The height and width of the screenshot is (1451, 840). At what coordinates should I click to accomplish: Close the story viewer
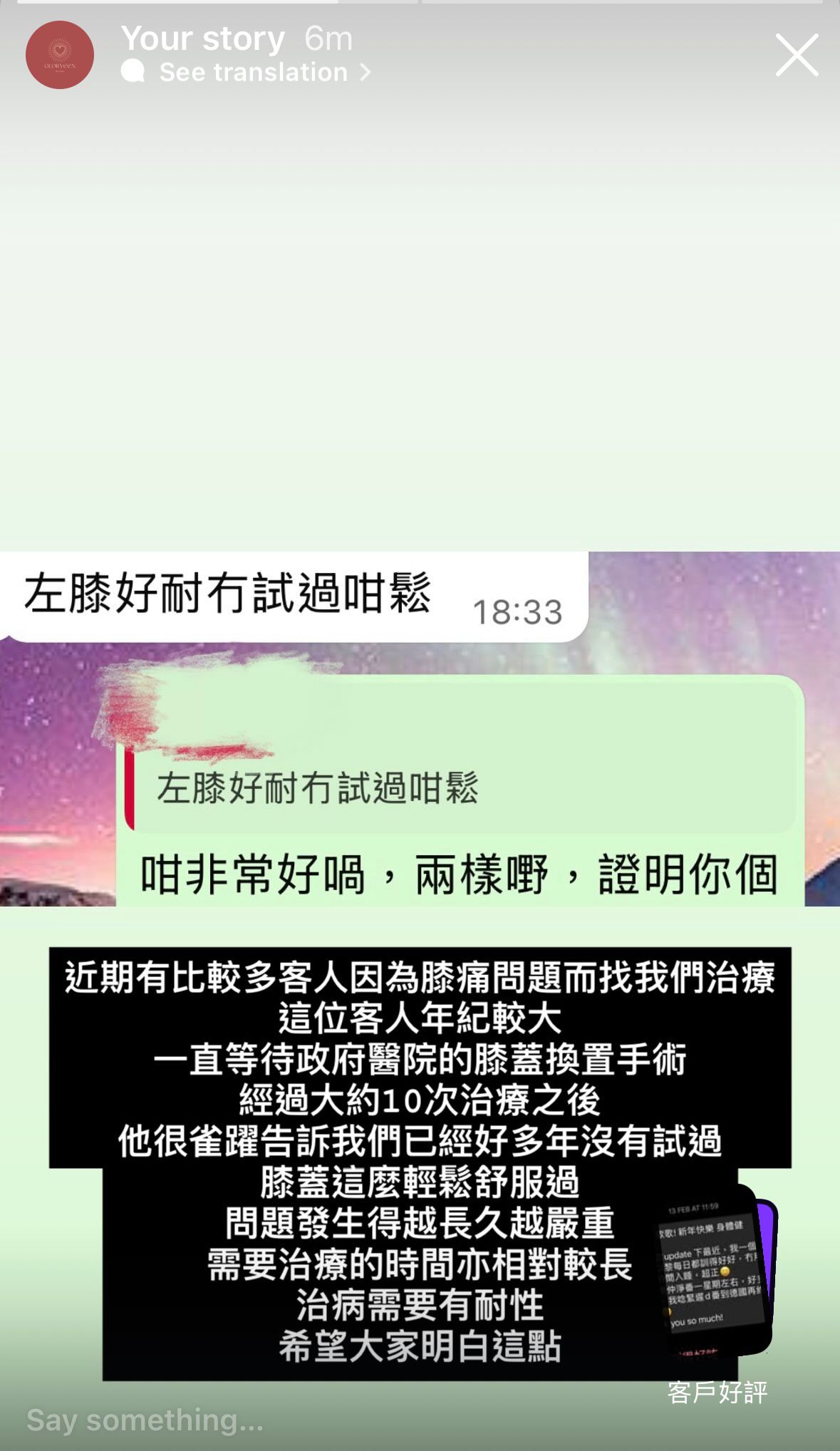pos(797,55)
